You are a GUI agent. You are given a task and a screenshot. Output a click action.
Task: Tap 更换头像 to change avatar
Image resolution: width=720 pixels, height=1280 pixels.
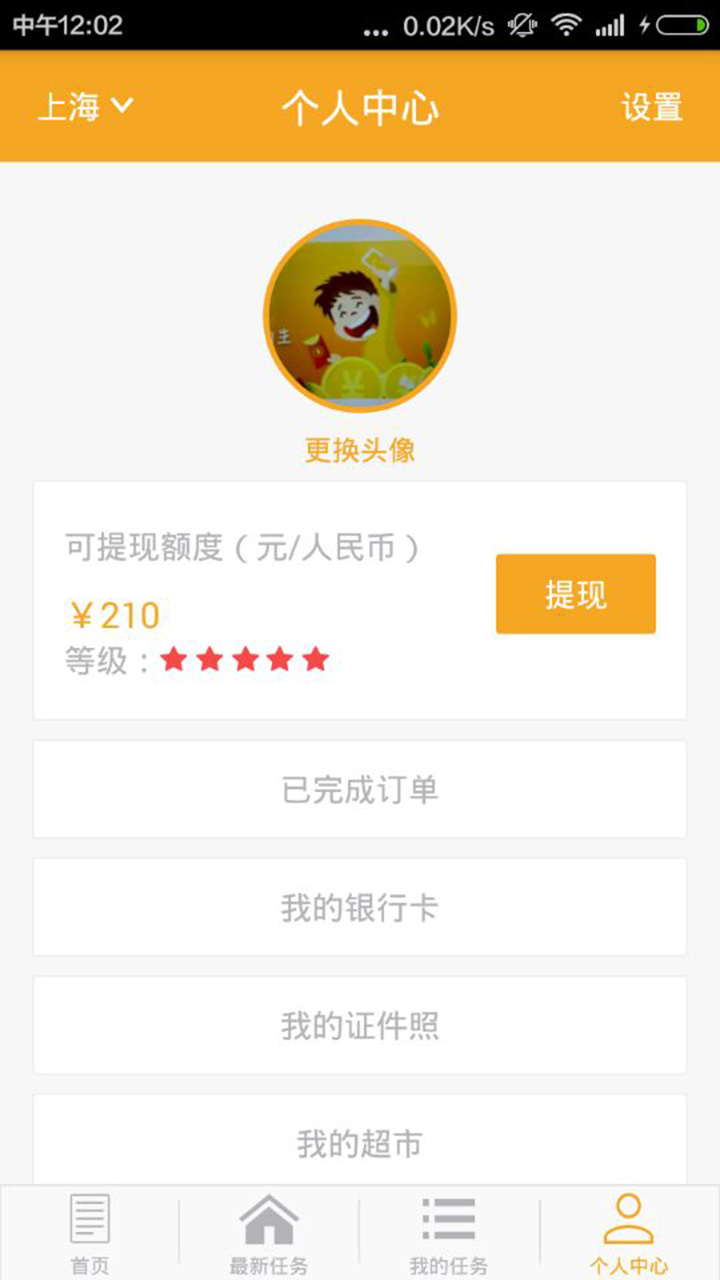click(x=360, y=450)
